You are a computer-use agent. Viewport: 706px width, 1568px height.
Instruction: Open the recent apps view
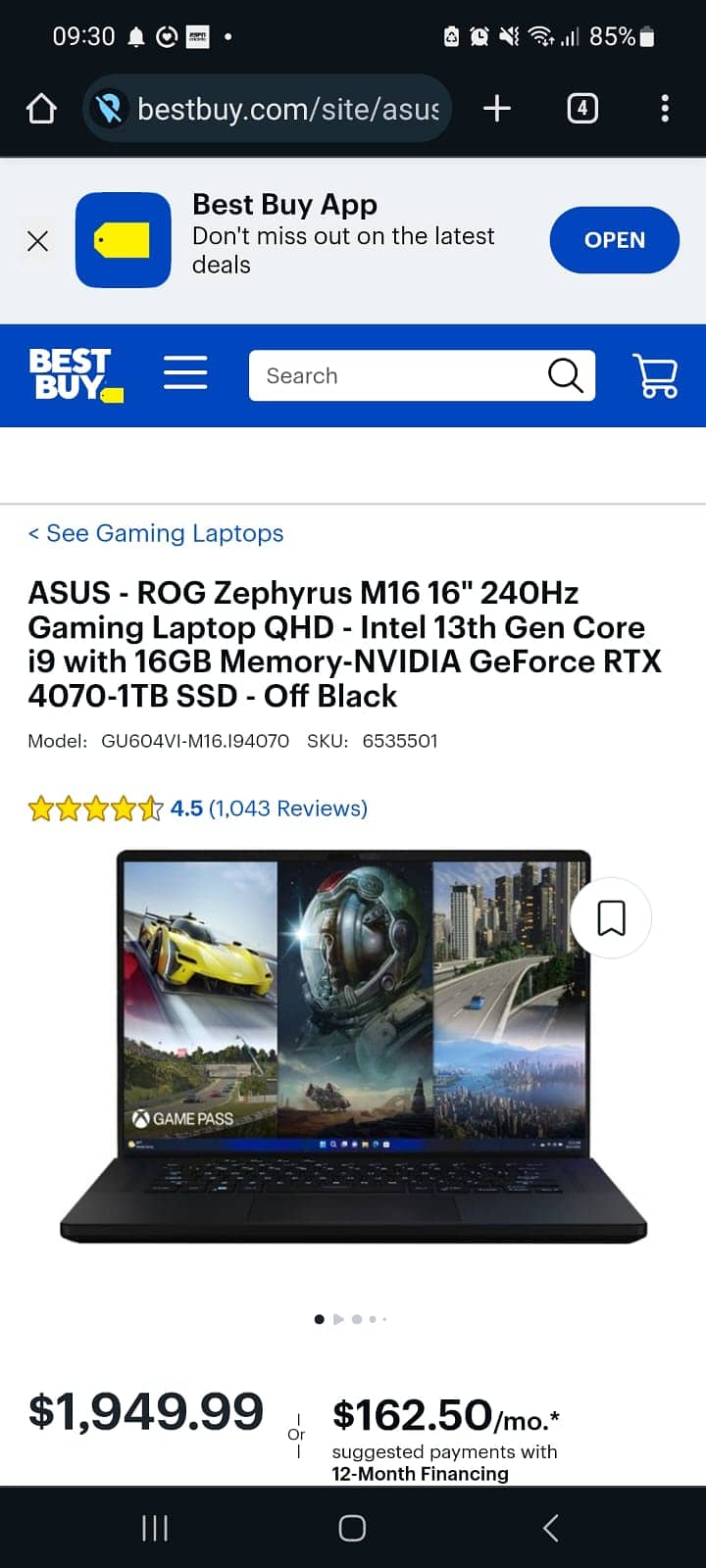click(155, 1528)
